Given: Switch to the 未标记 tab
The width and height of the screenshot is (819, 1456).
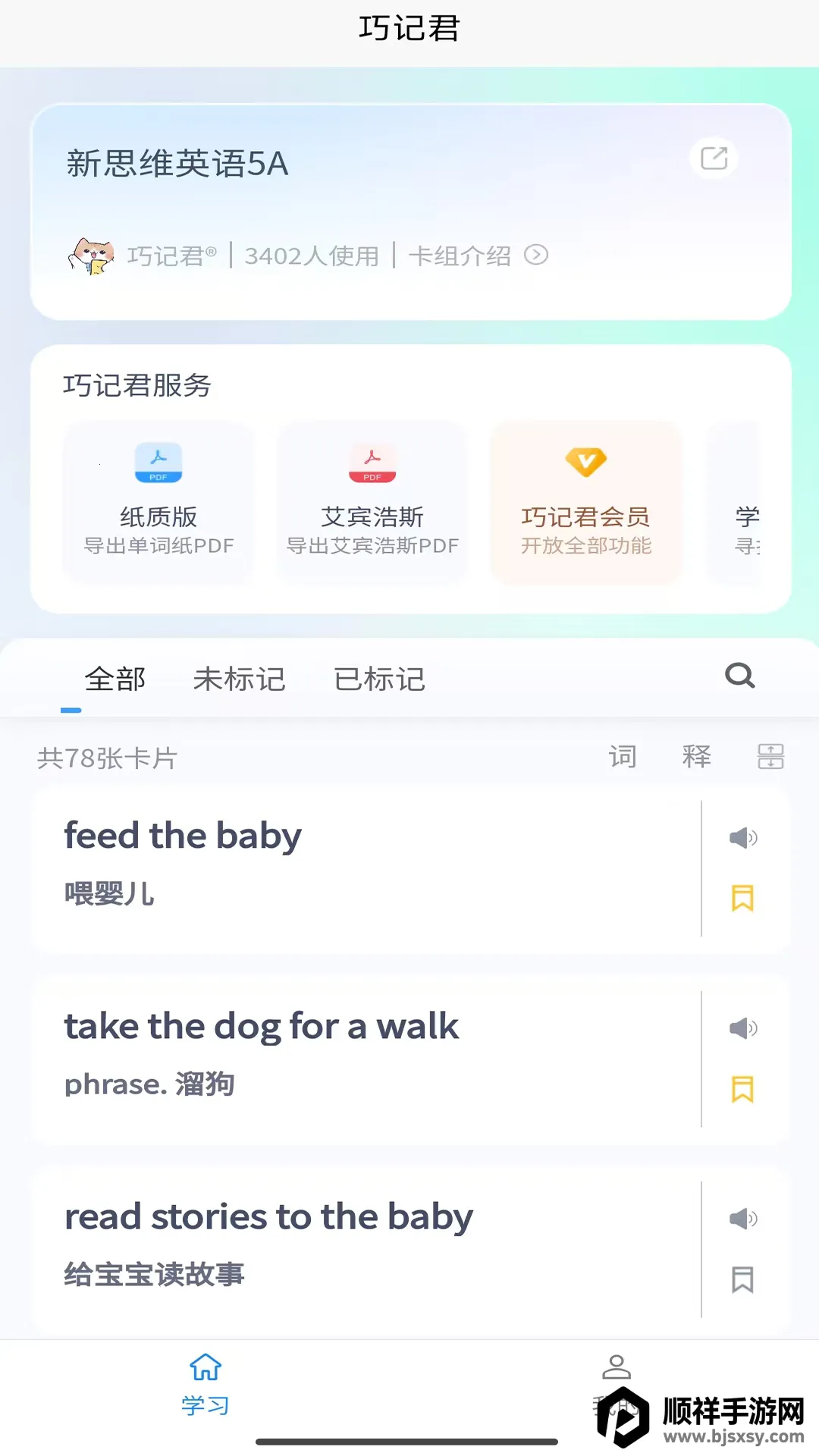Looking at the screenshot, I should (x=239, y=679).
